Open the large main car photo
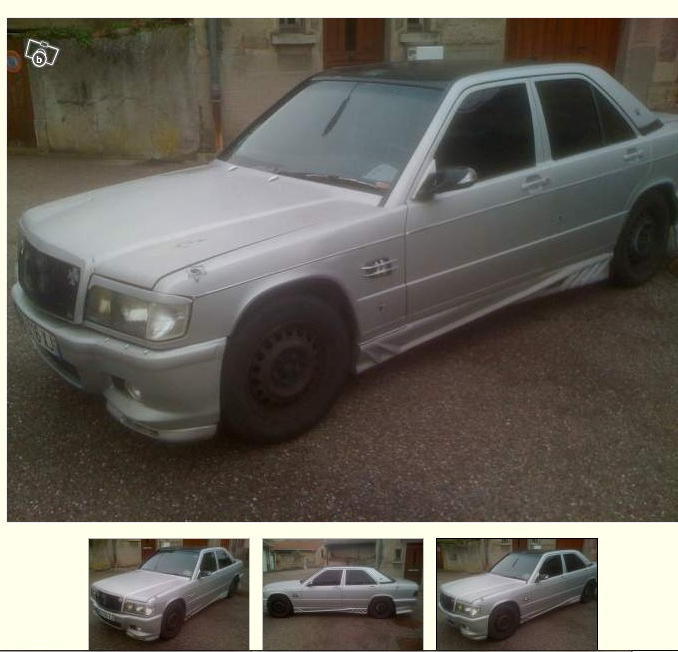The width and height of the screenshot is (678, 652). tap(342, 270)
